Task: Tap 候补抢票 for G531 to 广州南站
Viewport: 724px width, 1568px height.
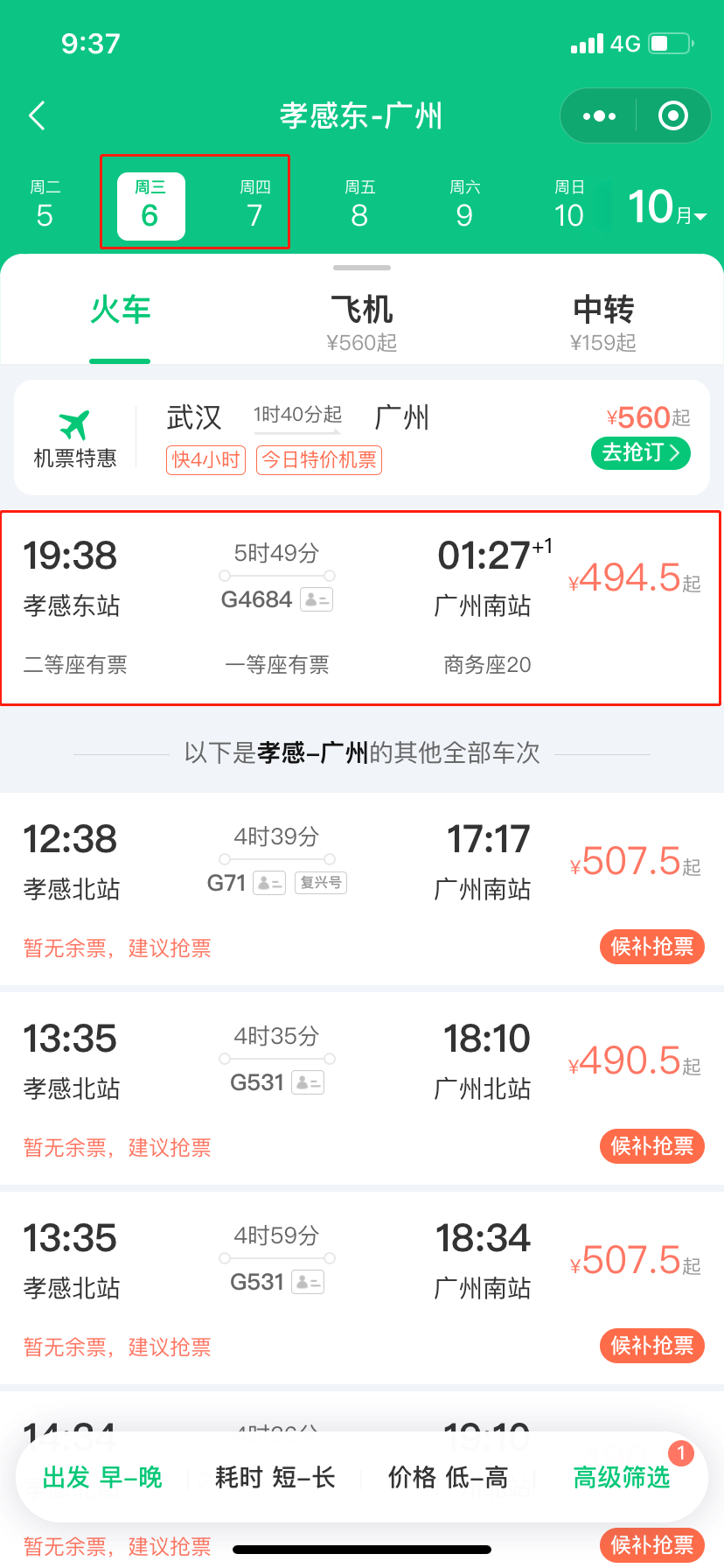Action: (651, 1346)
